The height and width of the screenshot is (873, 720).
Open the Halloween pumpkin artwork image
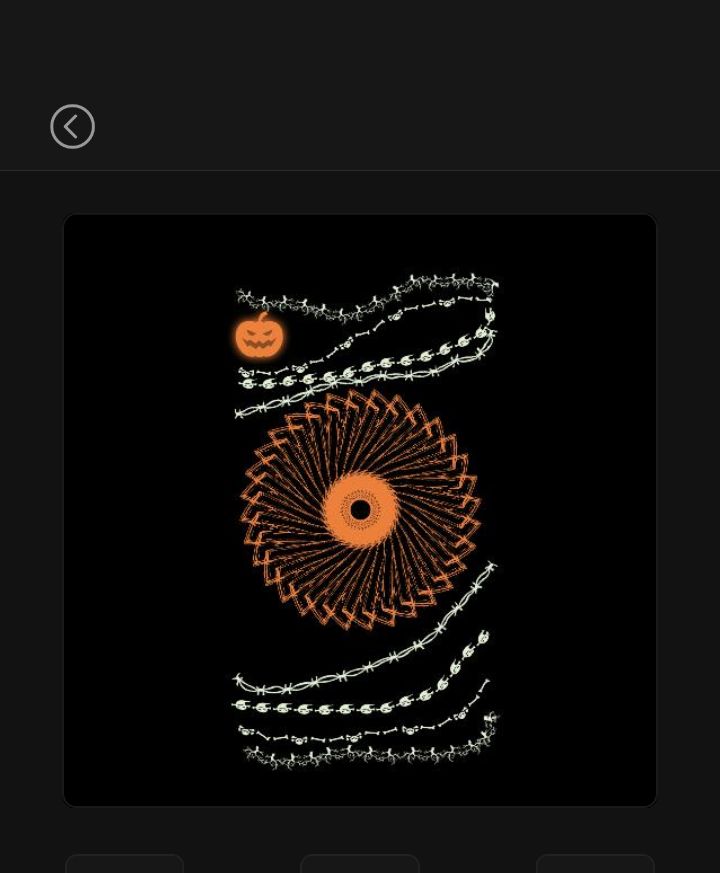coord(360,510)
